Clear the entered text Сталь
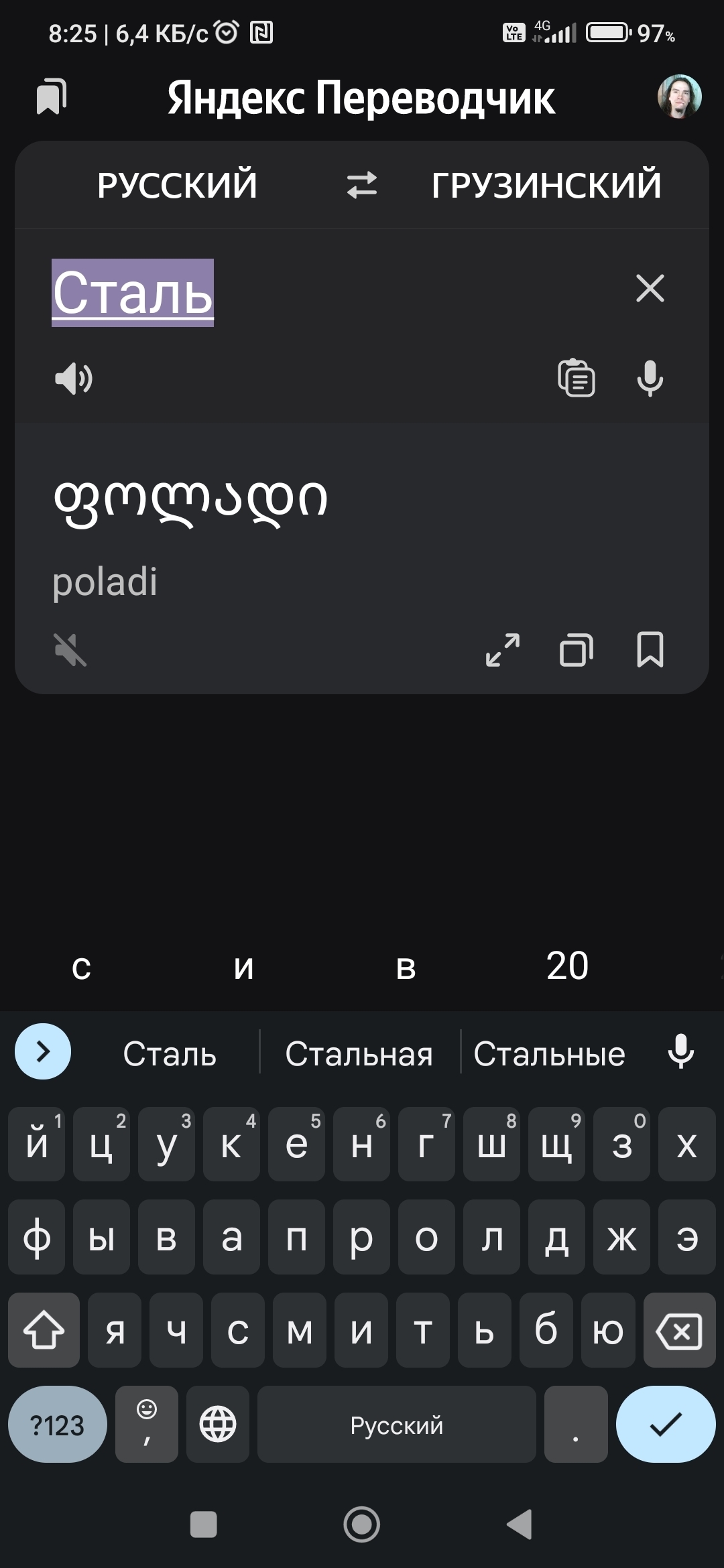The image size is (724, 1568). tap(650, 289)
